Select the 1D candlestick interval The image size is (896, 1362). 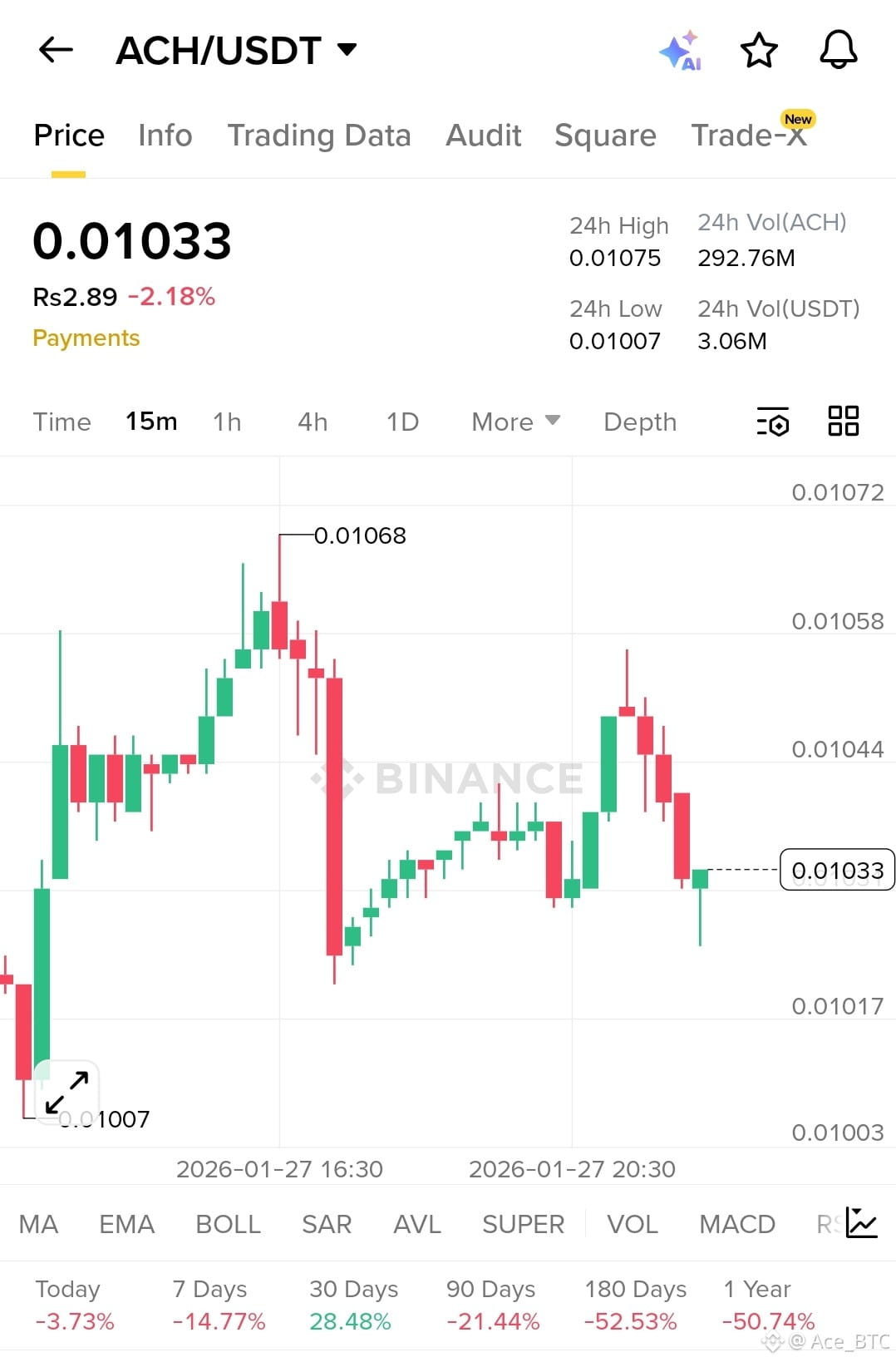pos(401,422)
